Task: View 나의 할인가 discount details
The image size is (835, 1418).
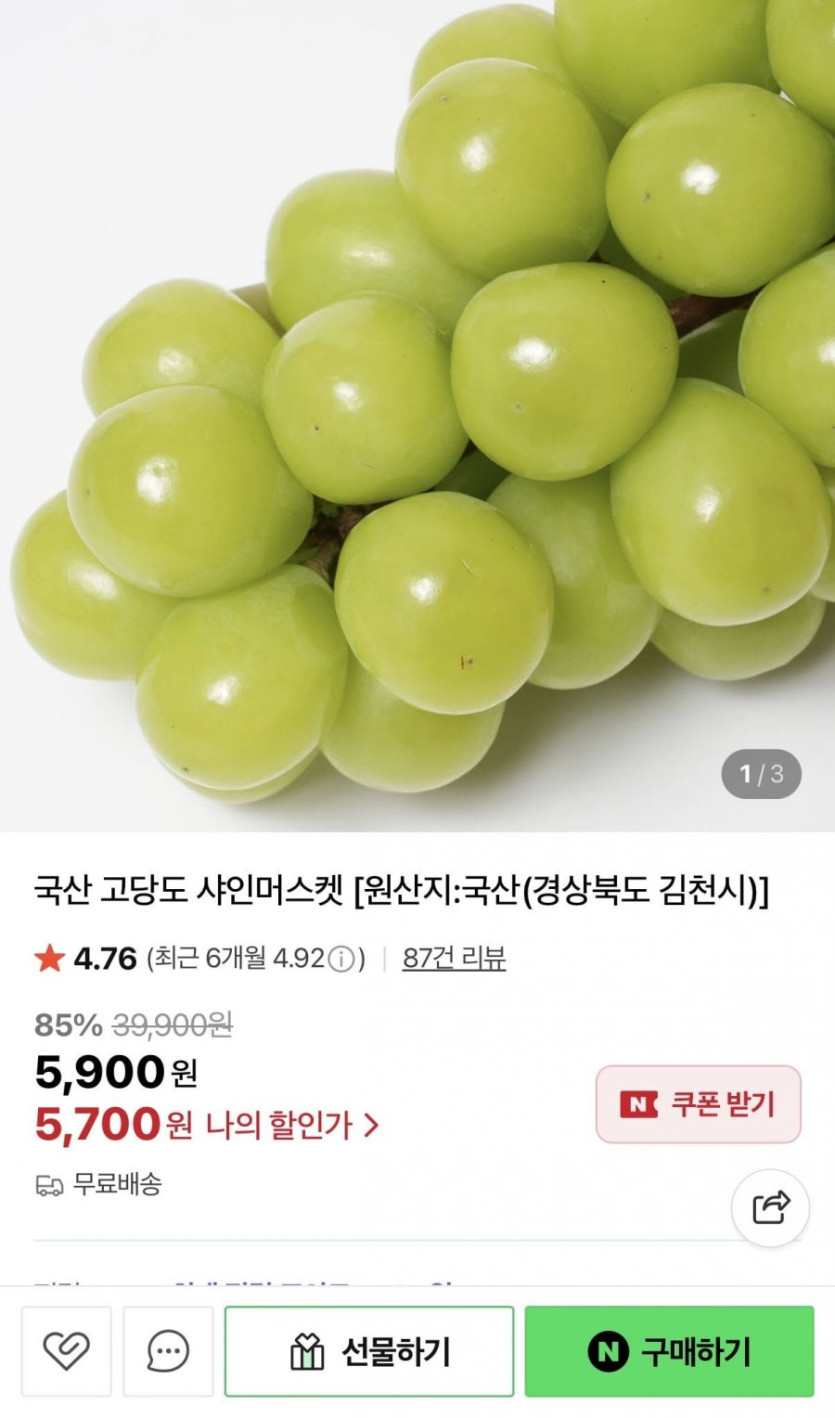Action: [x=292, y=1126]
